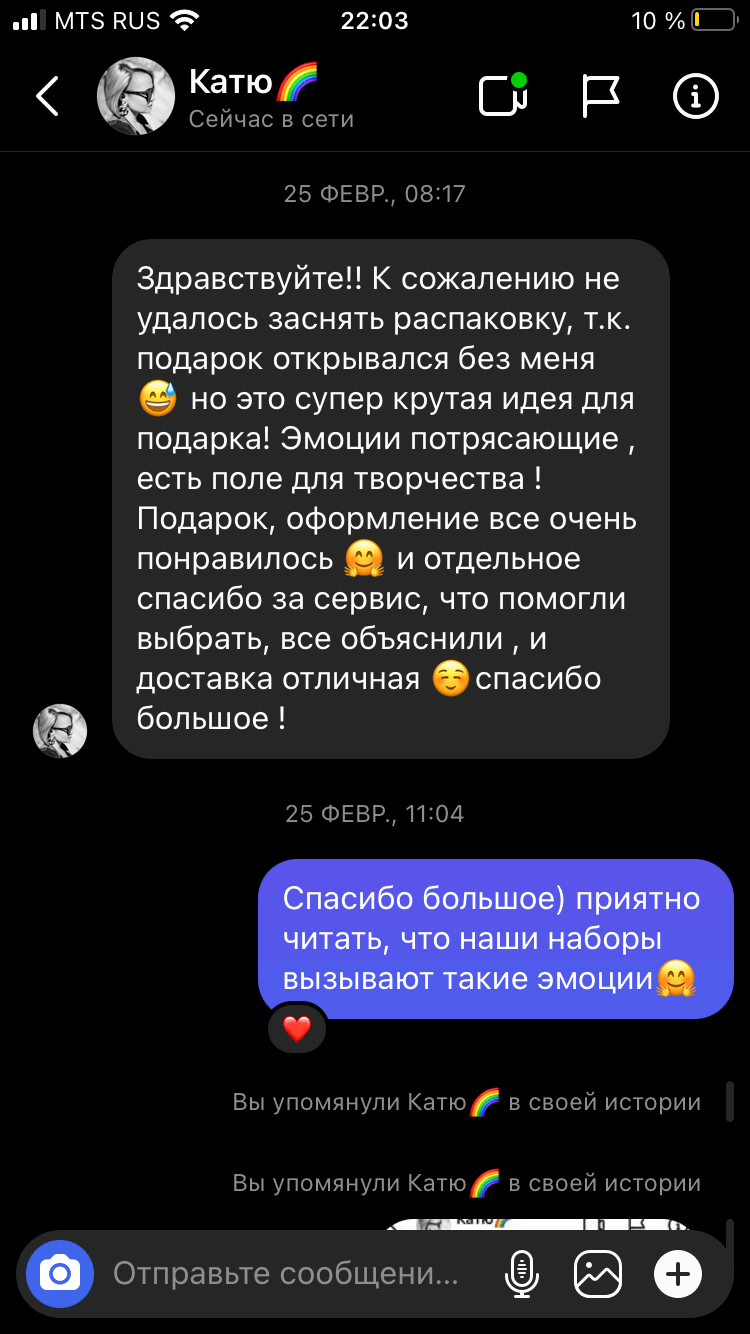Open chat info details
750x1334 pixels.
point(696,96)
